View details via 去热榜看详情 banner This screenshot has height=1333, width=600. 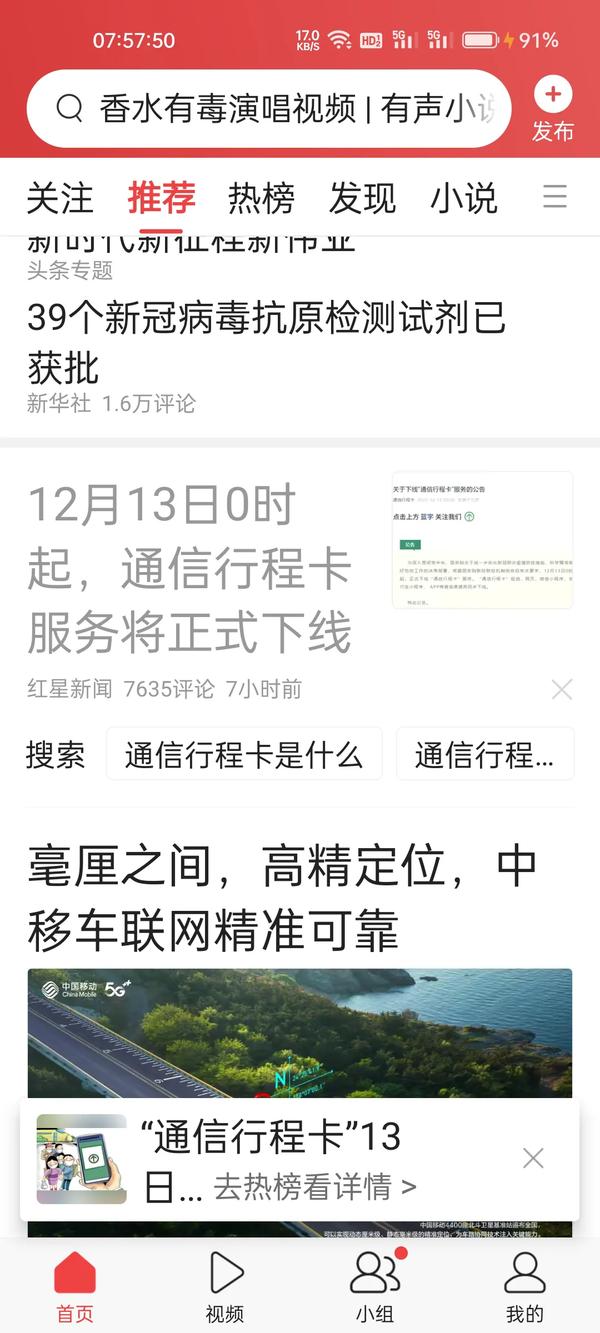314,1187
